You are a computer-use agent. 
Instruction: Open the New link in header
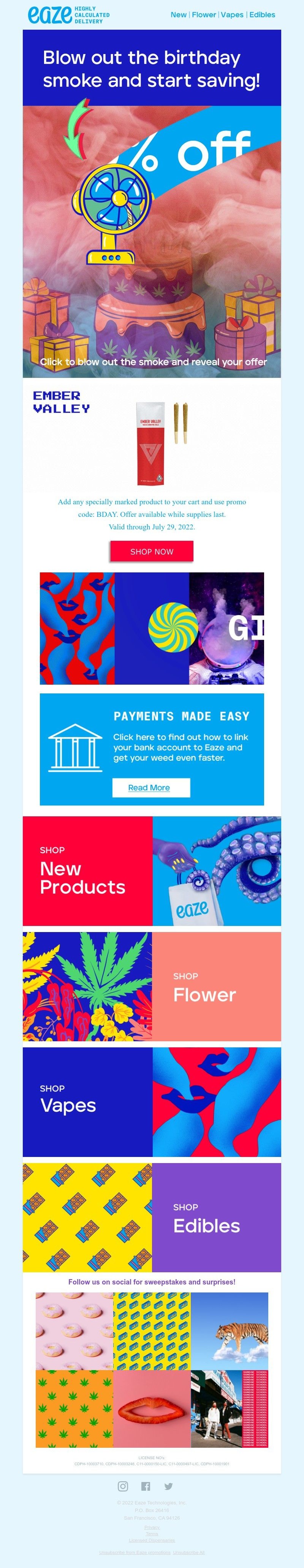pos(178,14)
